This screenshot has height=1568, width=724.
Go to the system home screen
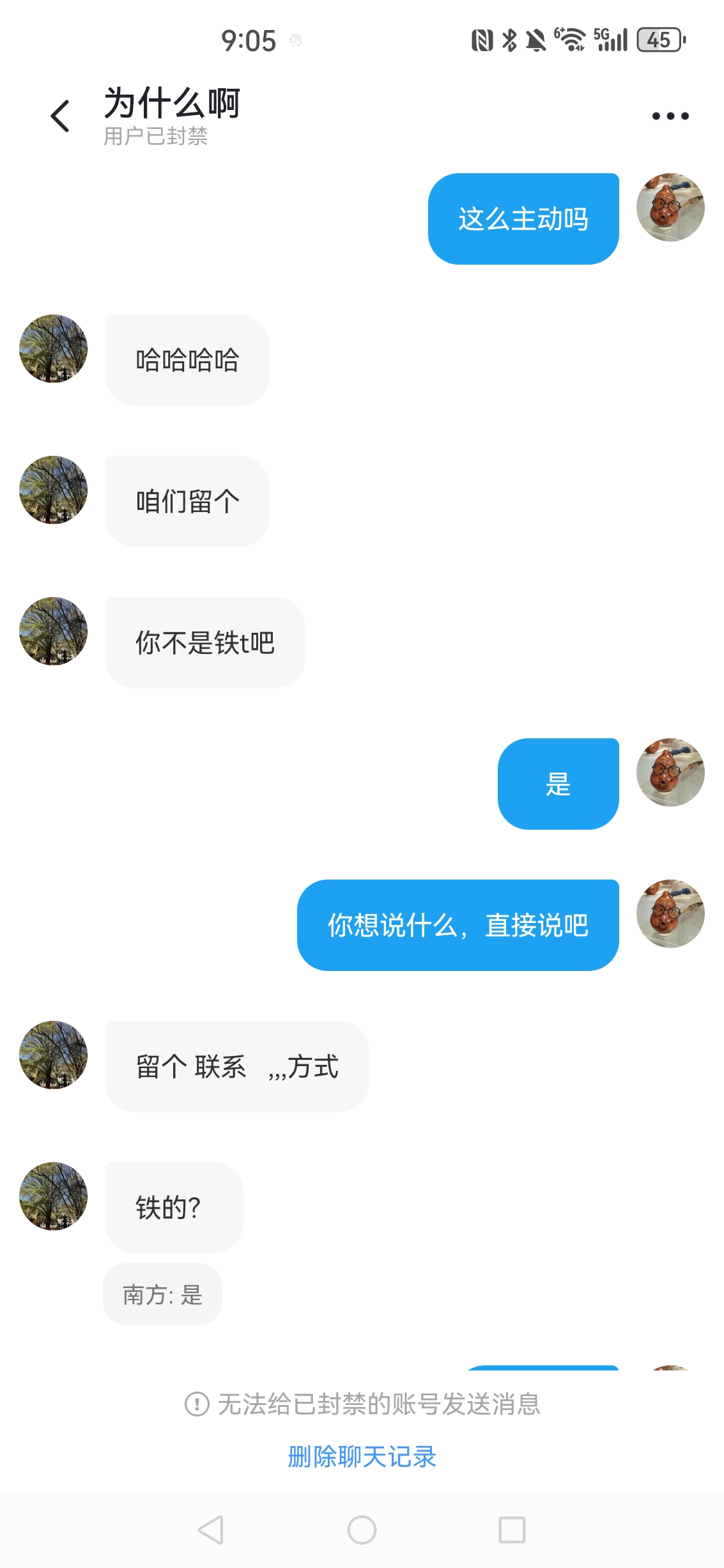pos(362,1530)
